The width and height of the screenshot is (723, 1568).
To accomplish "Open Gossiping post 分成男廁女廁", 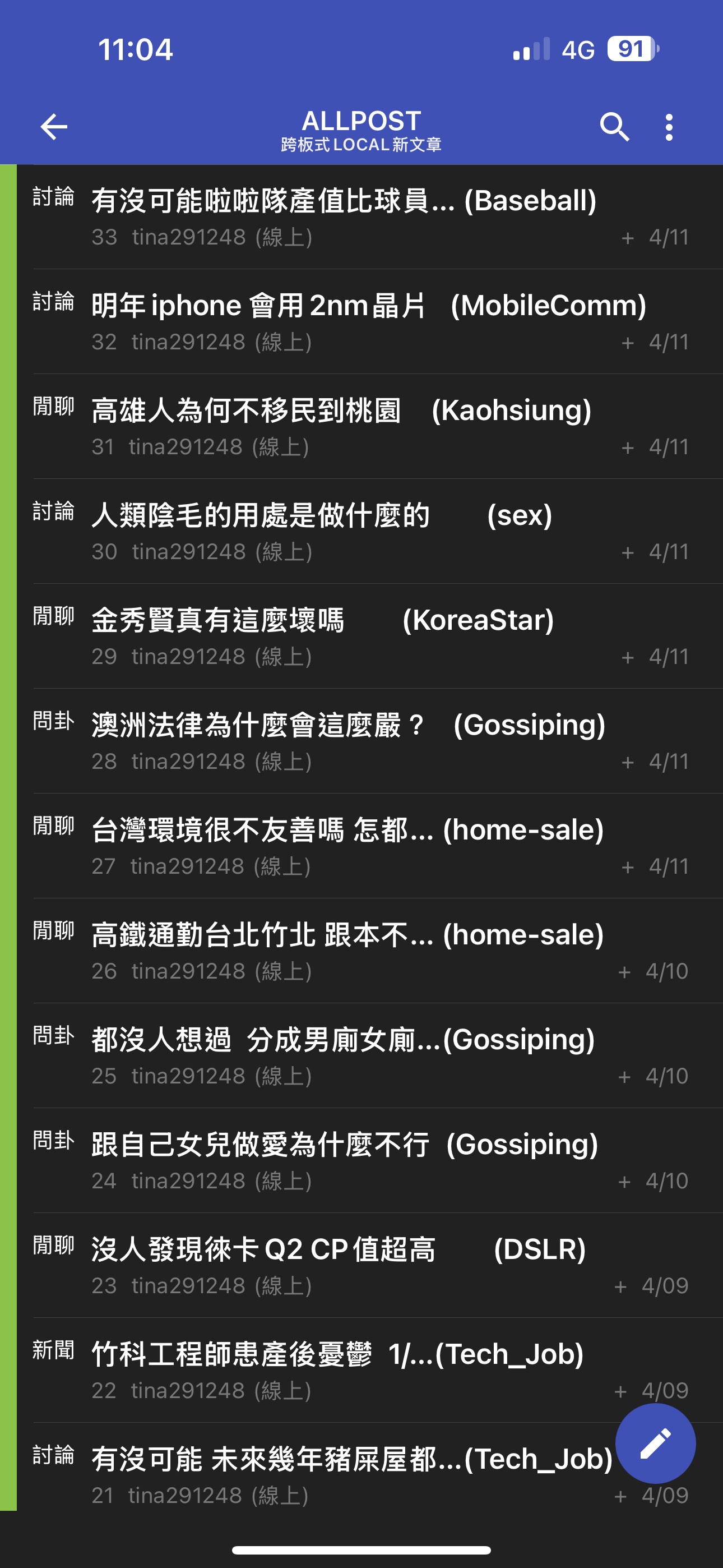I will (x=369, y=1055).
